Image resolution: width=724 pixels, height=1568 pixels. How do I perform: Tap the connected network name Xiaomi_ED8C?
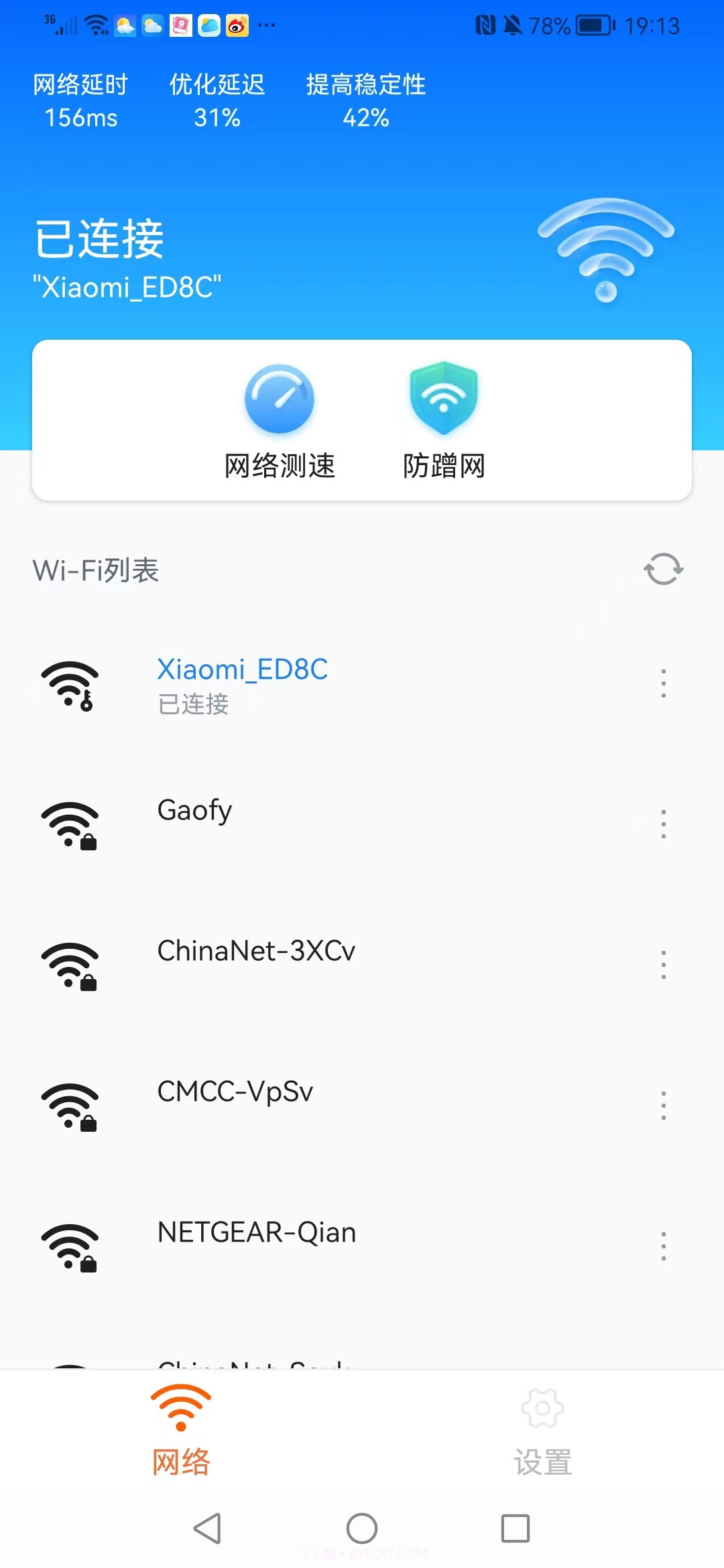coord(243,670)
